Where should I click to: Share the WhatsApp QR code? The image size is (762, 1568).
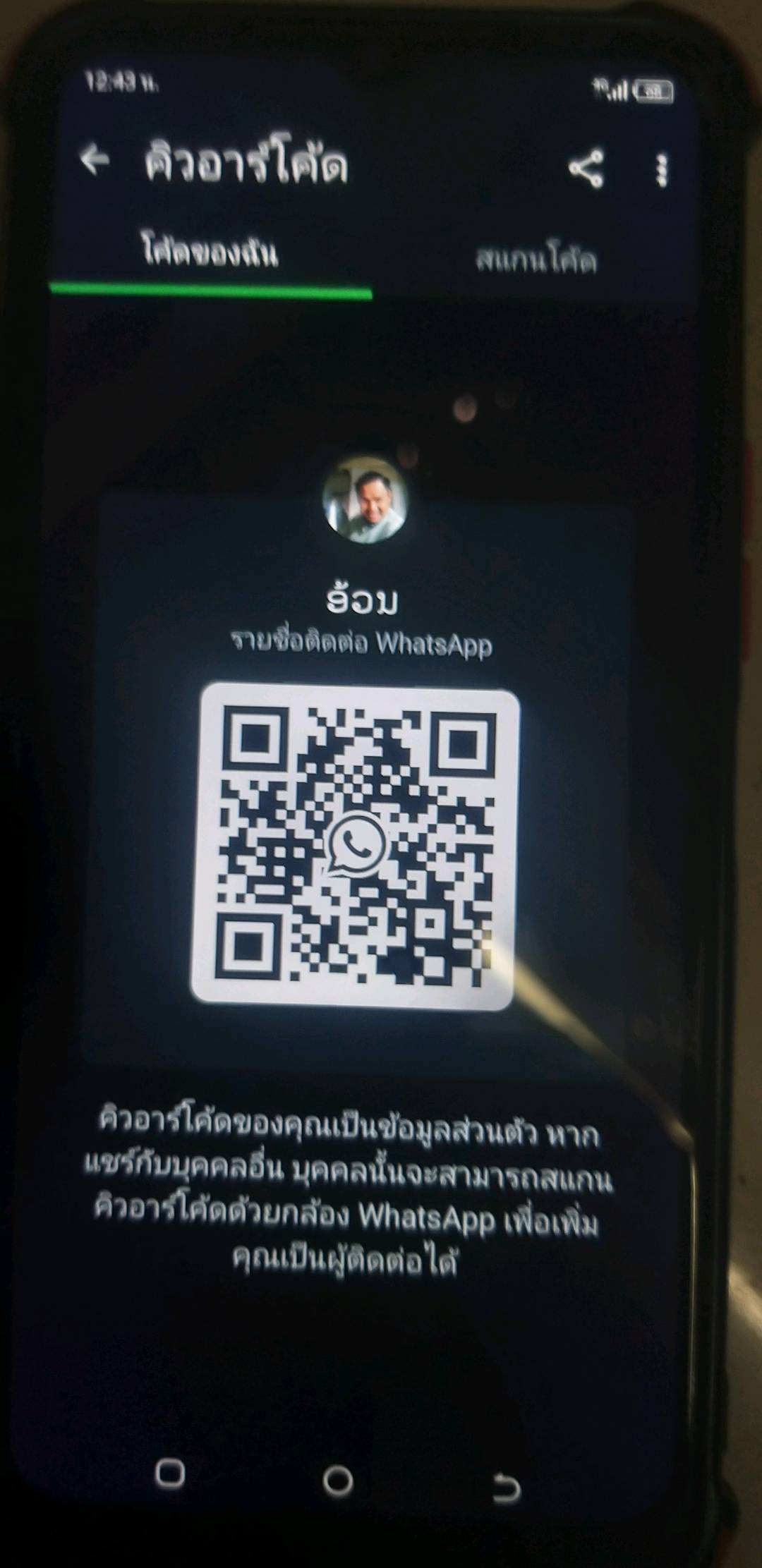[x=586, y=168]
